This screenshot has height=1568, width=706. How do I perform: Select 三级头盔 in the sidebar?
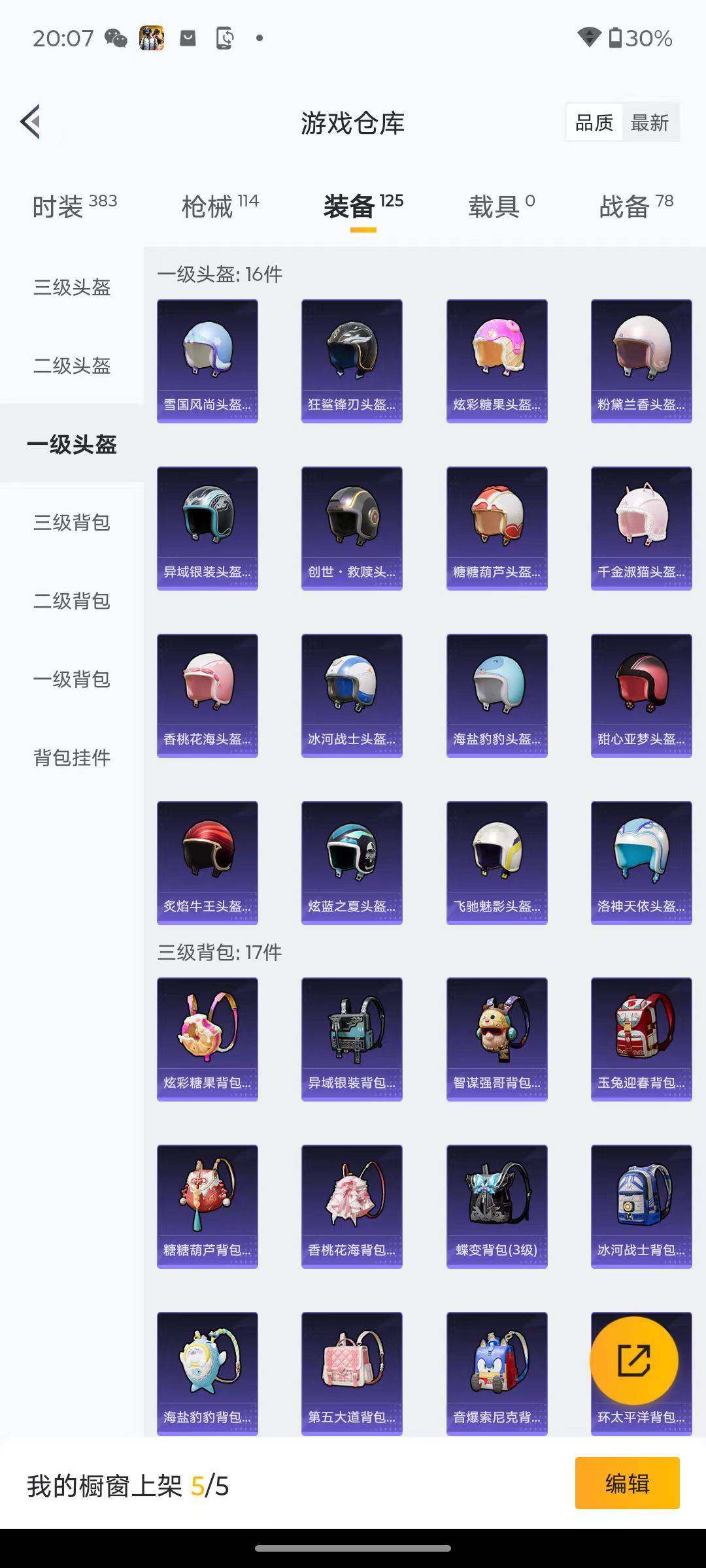(72, 287)
